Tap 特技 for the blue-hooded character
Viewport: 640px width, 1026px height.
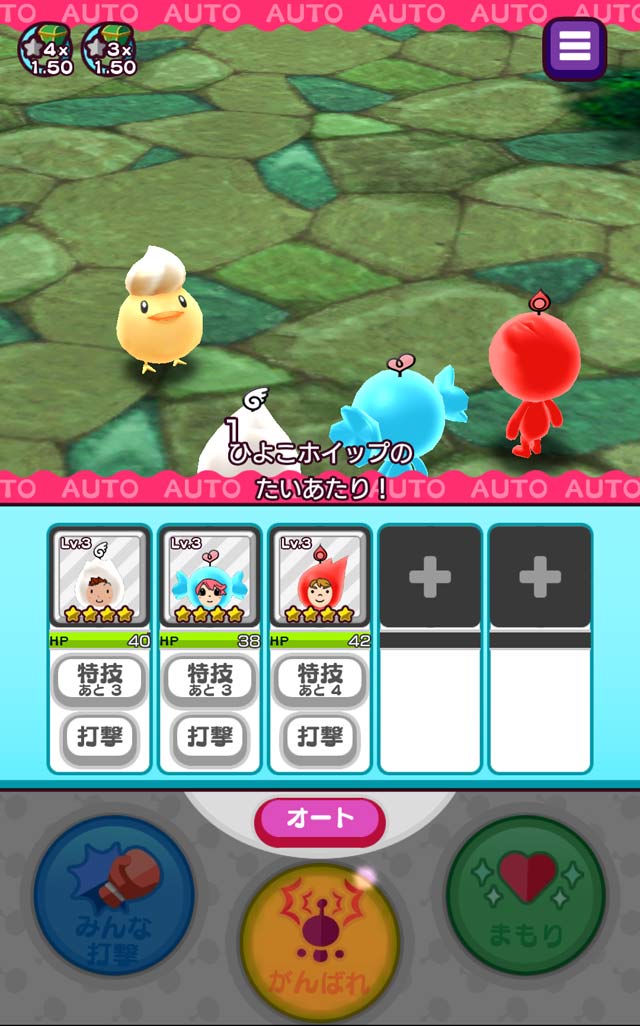(210, 680)
